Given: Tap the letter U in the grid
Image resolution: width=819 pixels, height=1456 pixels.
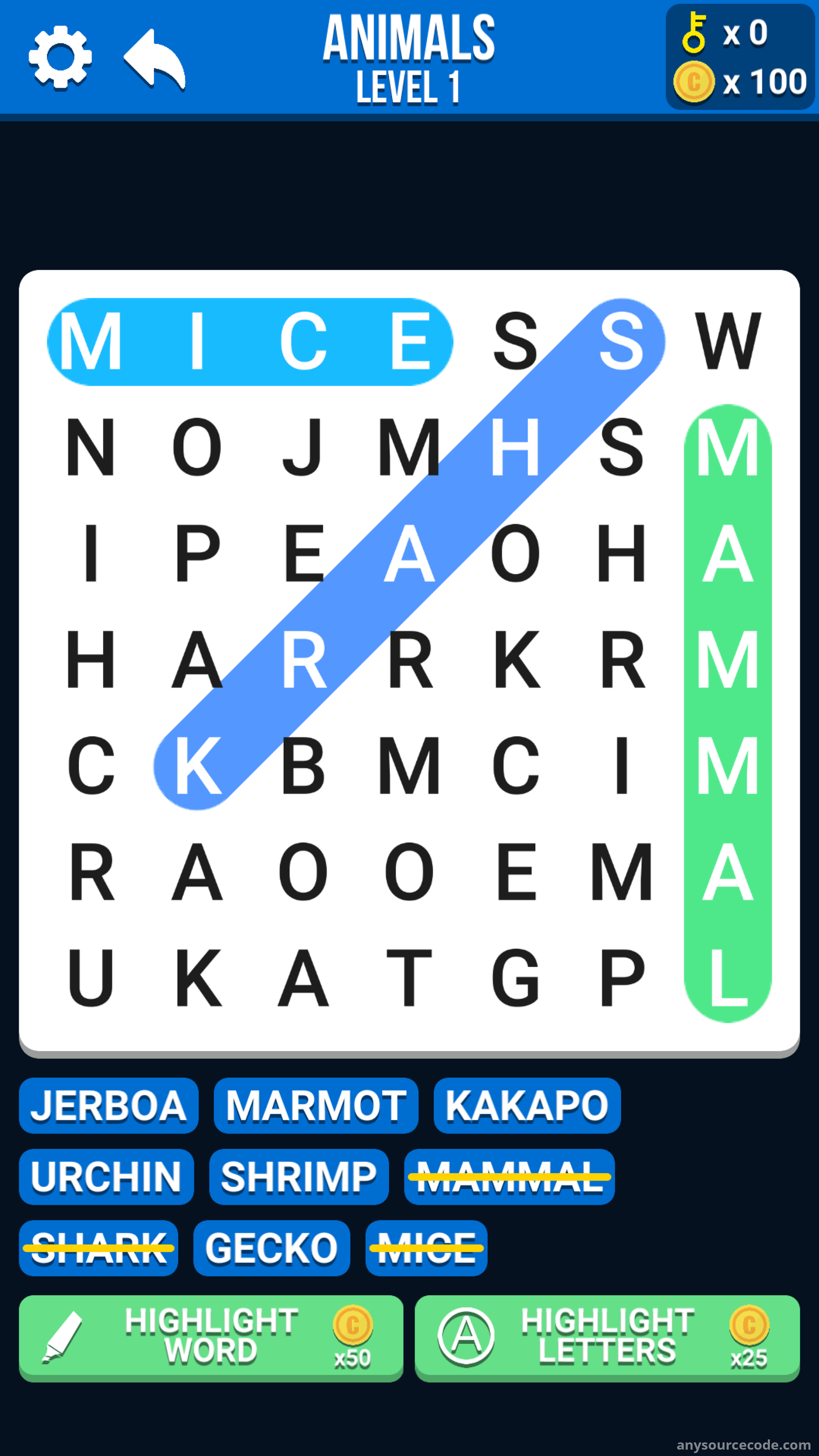Looking at the screenshot, I should point(91,978).
